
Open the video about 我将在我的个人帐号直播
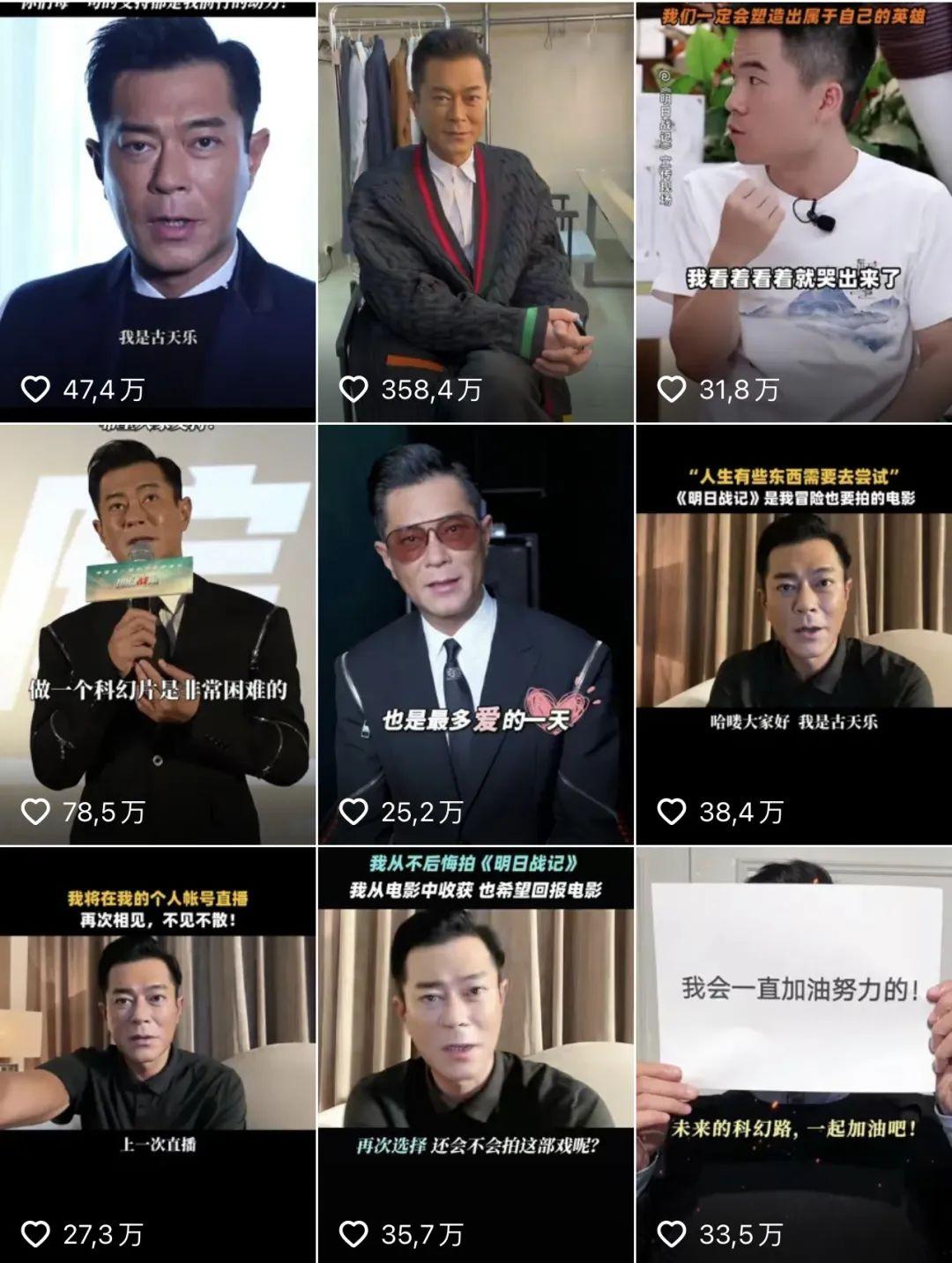coord(158,1053)
